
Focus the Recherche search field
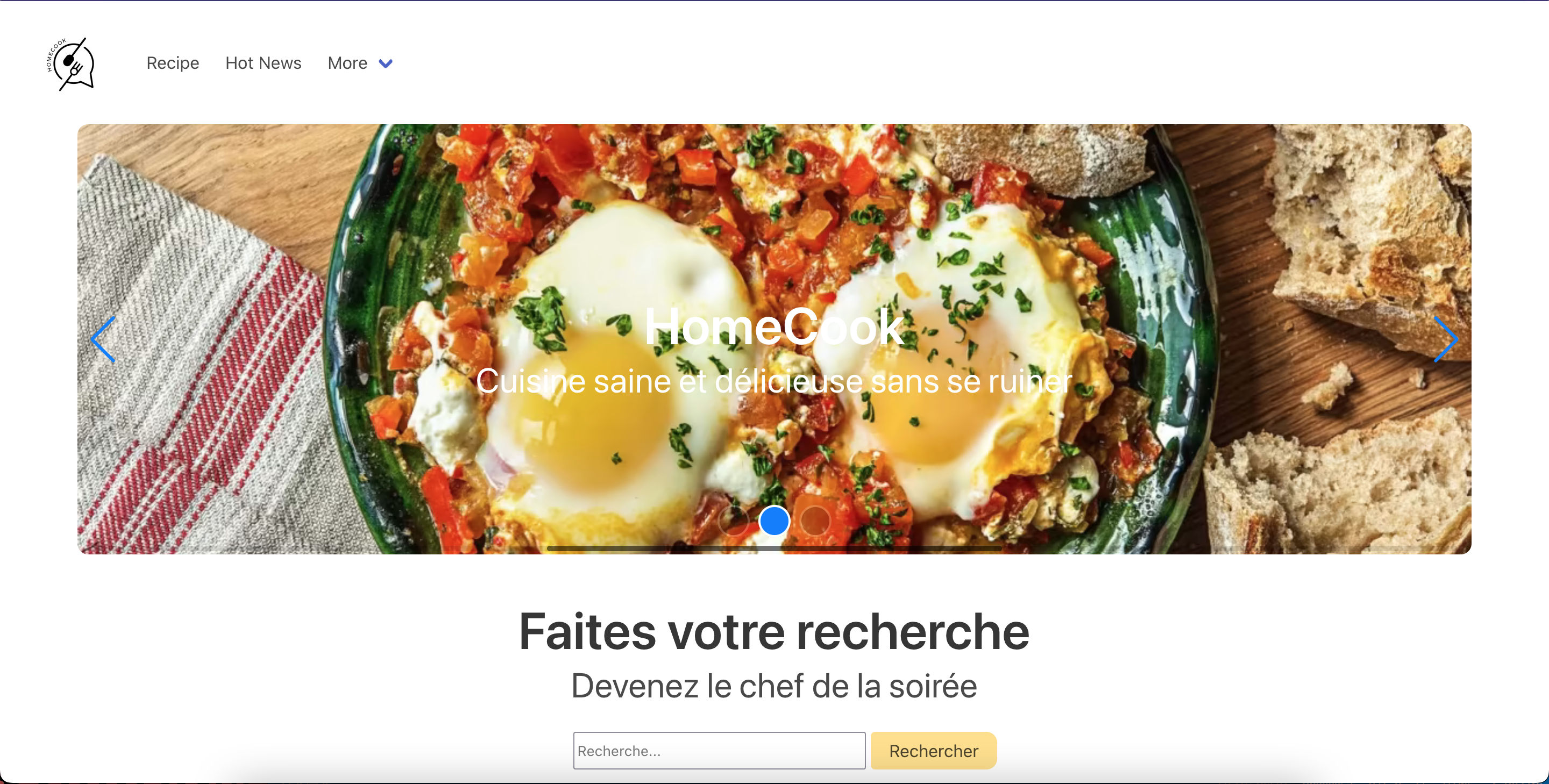(x=719, y=751)
